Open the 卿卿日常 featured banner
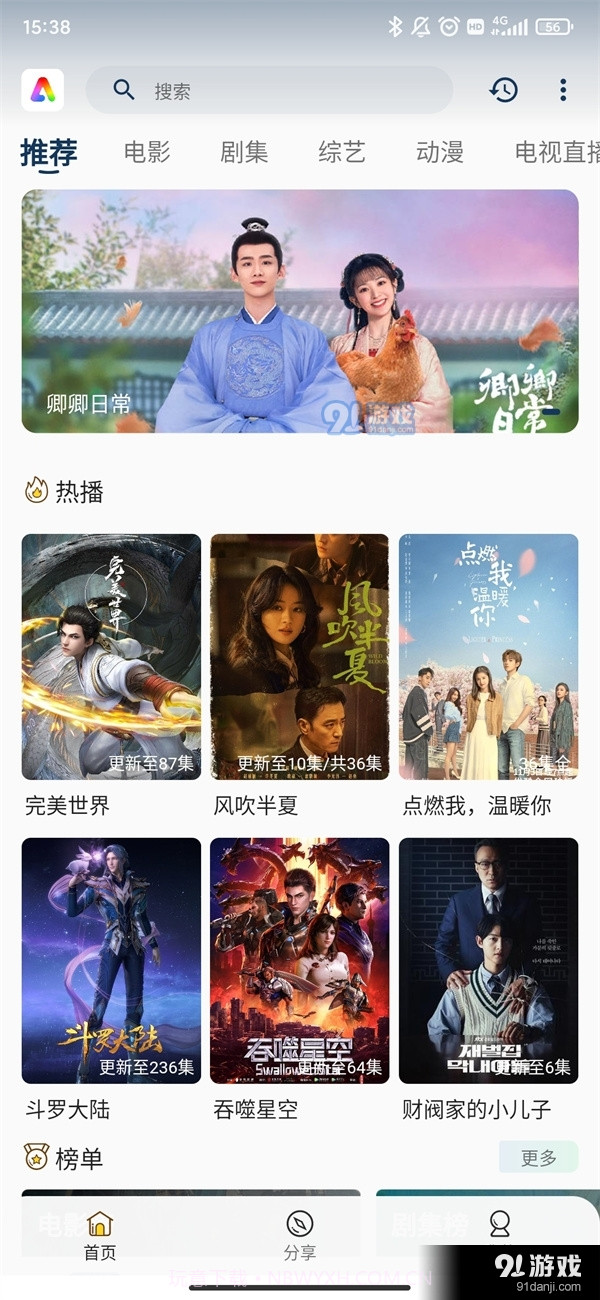 point(300,311)
